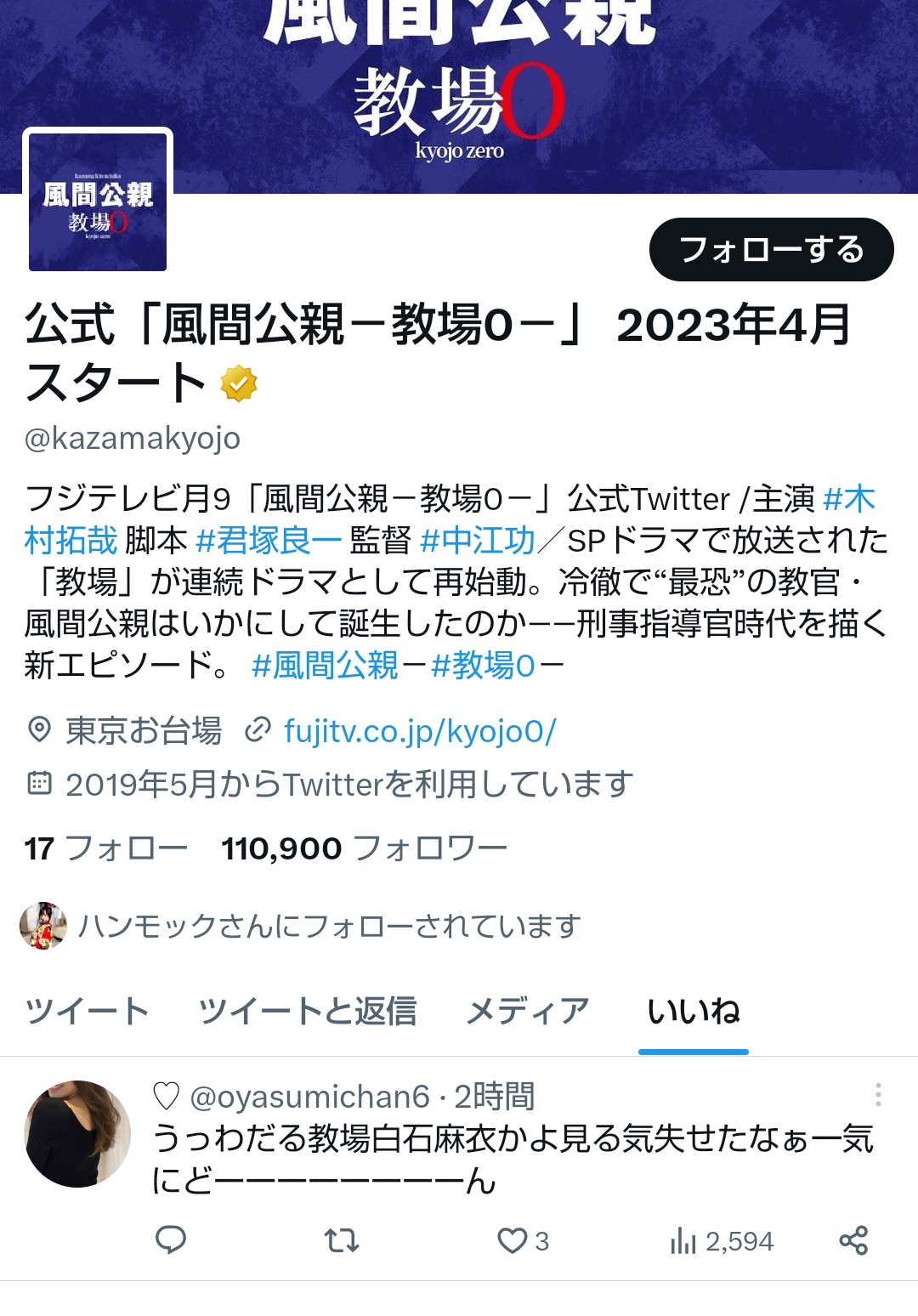The height and width of the screenshot is (1316, 918).
Task: Switch to the メディア tab
Action: (x=527, y=1008)
